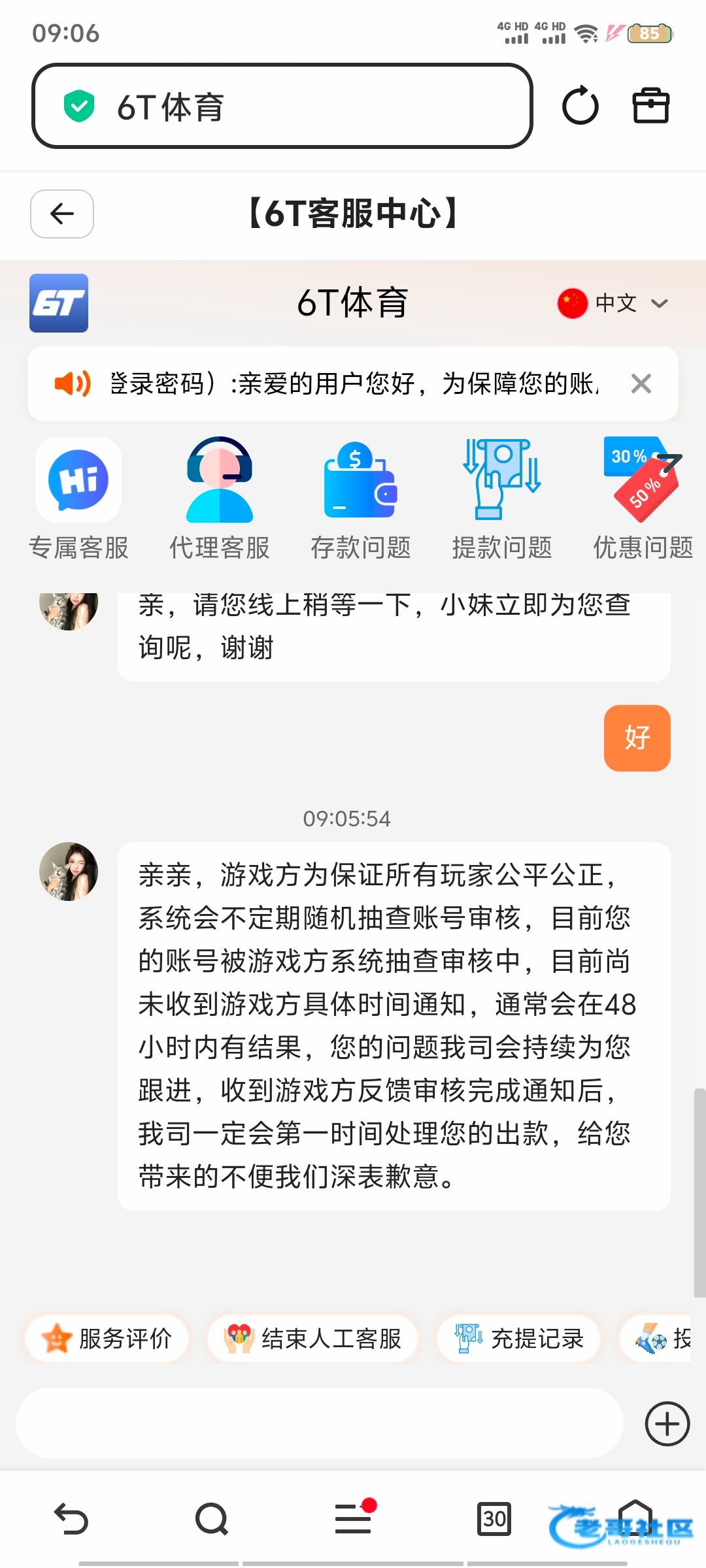
Task: Open 充提记录 chip
Action: point(518,1339)
